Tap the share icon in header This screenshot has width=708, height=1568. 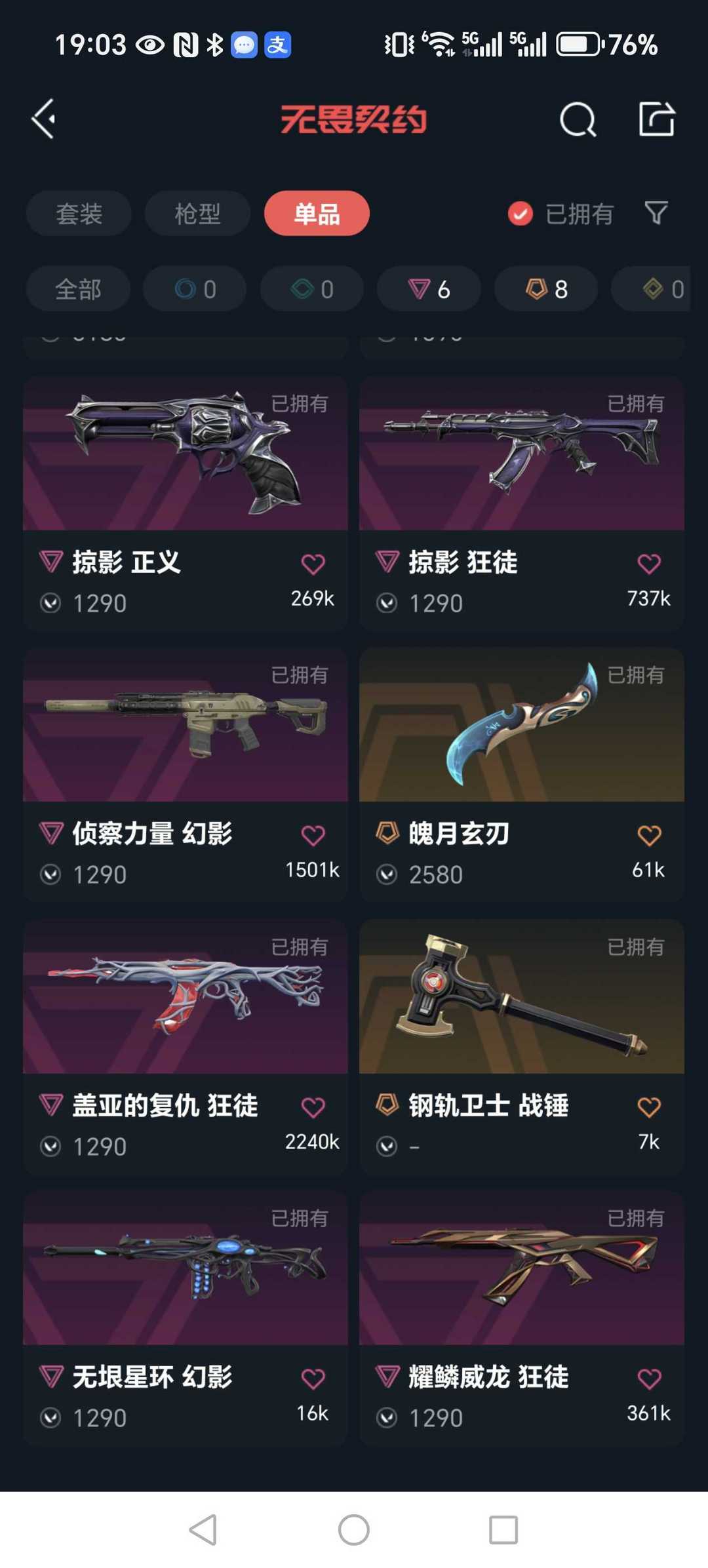point(657,119)
